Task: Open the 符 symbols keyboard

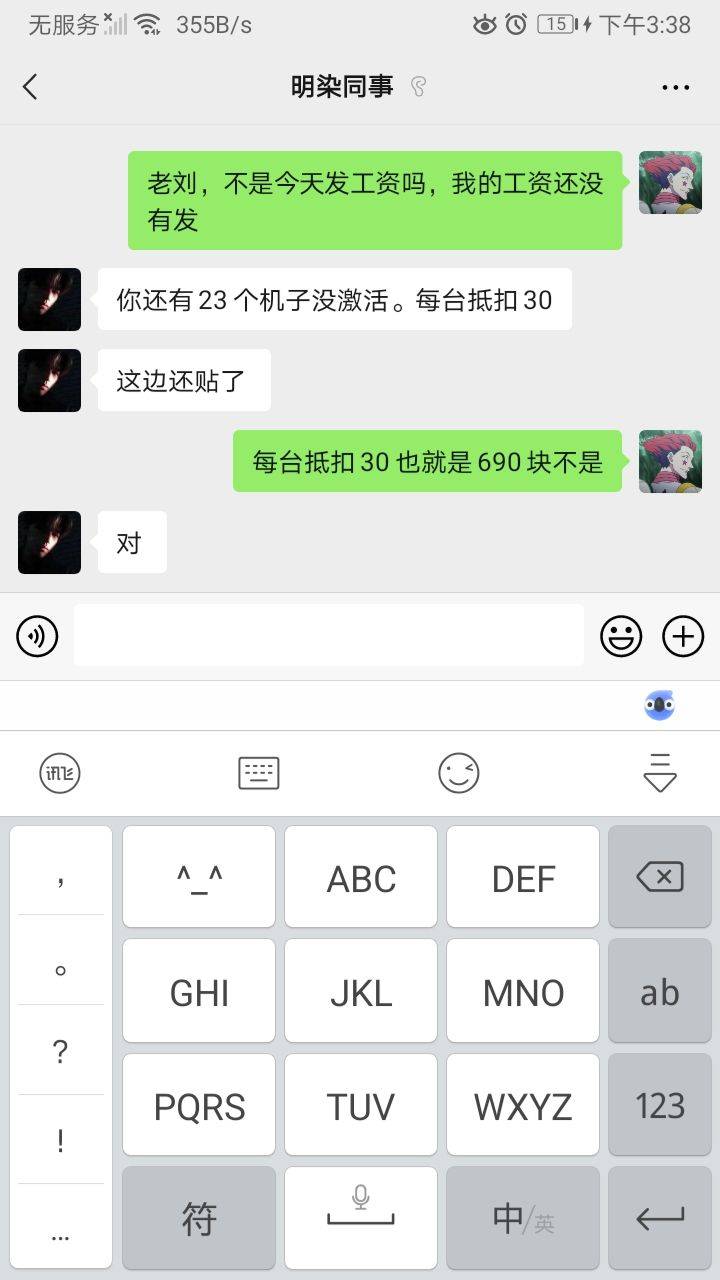Action: point(199,1219)
